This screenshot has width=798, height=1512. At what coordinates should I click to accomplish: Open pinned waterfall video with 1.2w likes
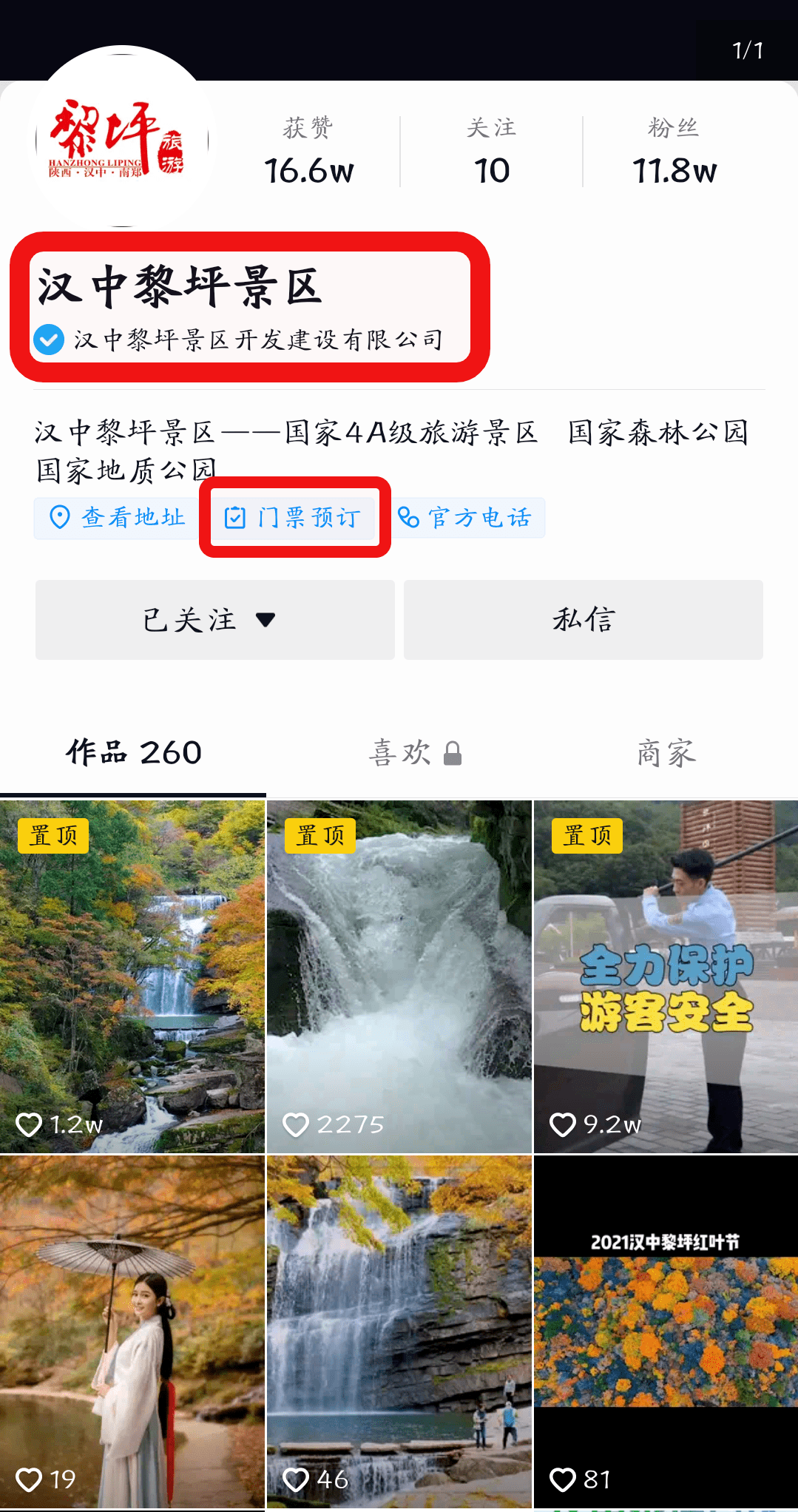pyautogui.click(x=132, y=976)
